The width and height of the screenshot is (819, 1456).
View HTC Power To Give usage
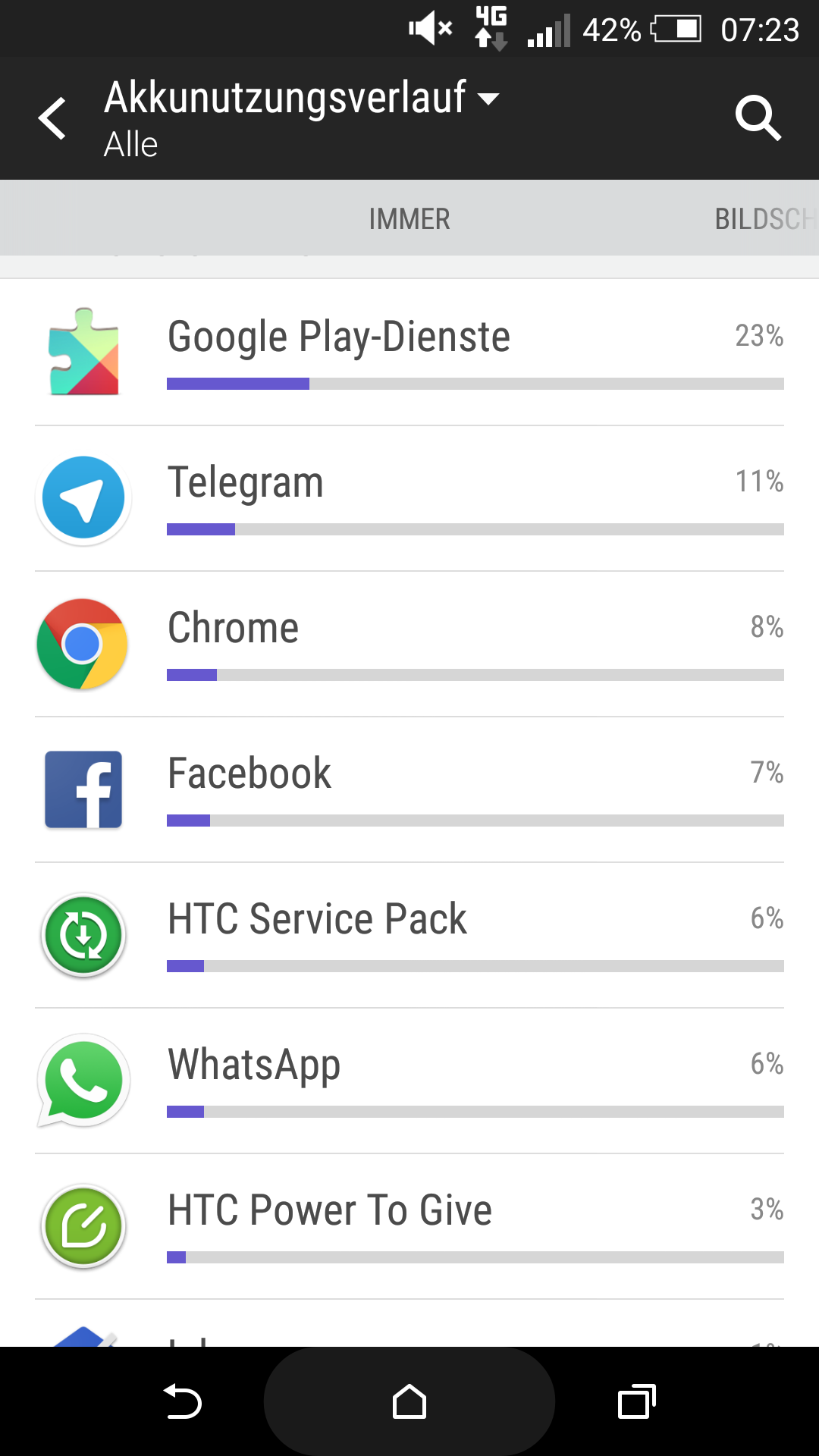(409, 1226)
